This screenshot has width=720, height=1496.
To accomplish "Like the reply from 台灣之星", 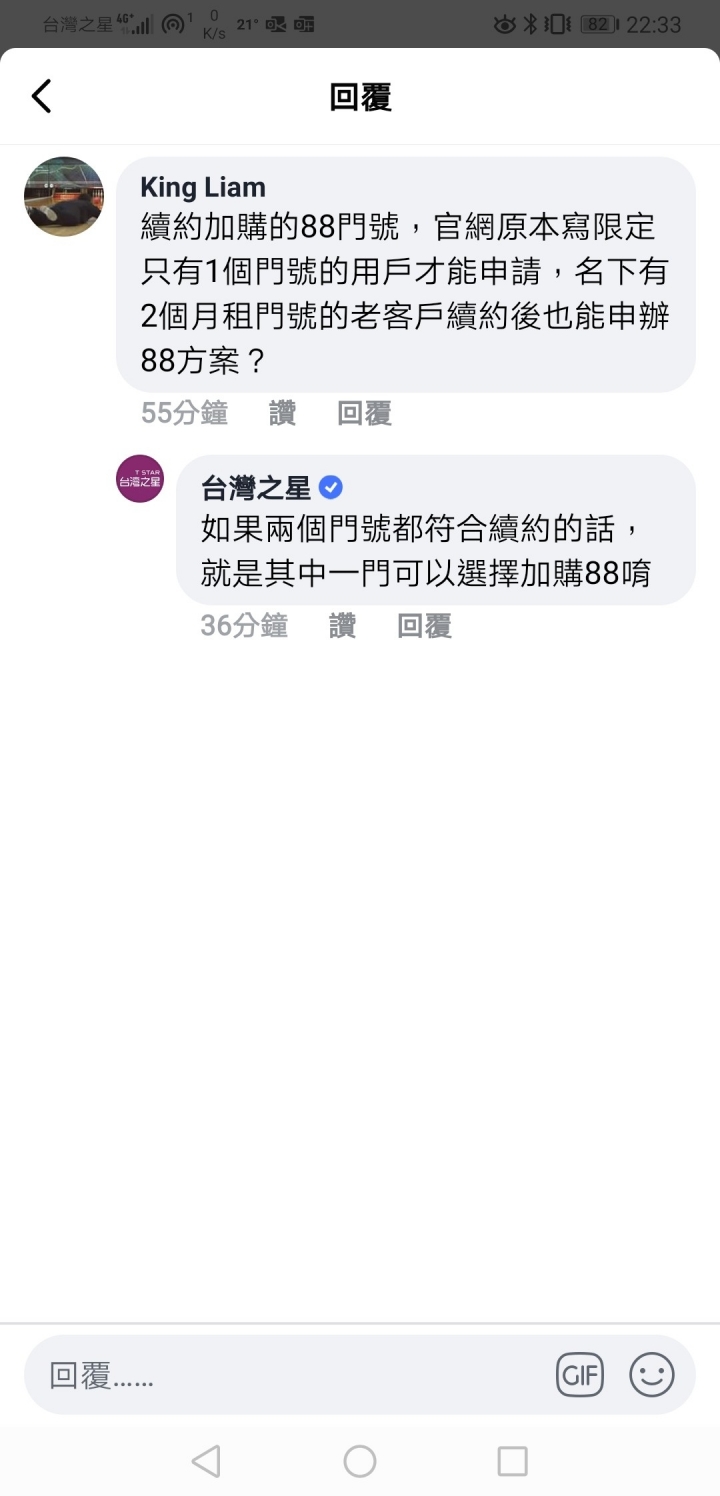I will click(343, 626).
